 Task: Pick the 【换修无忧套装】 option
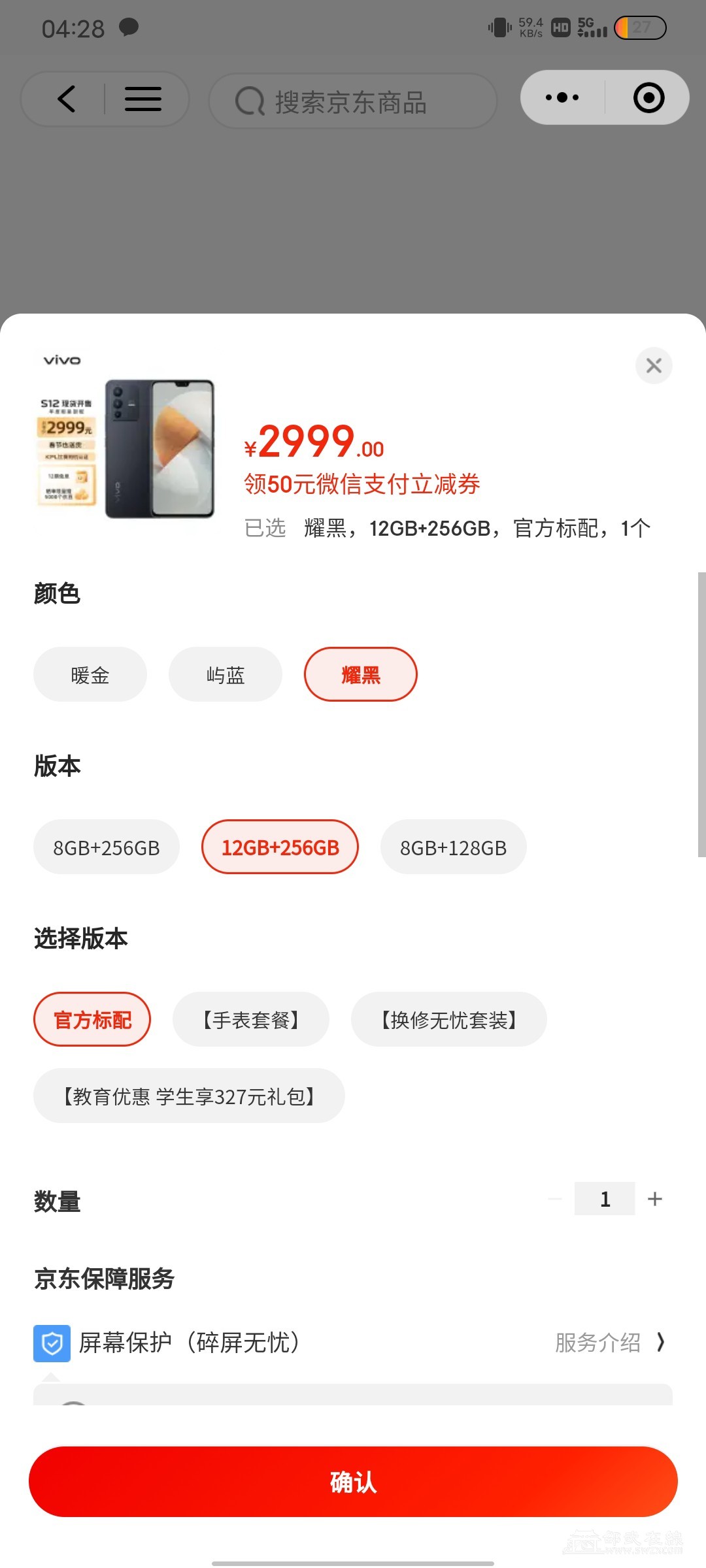448,1020
